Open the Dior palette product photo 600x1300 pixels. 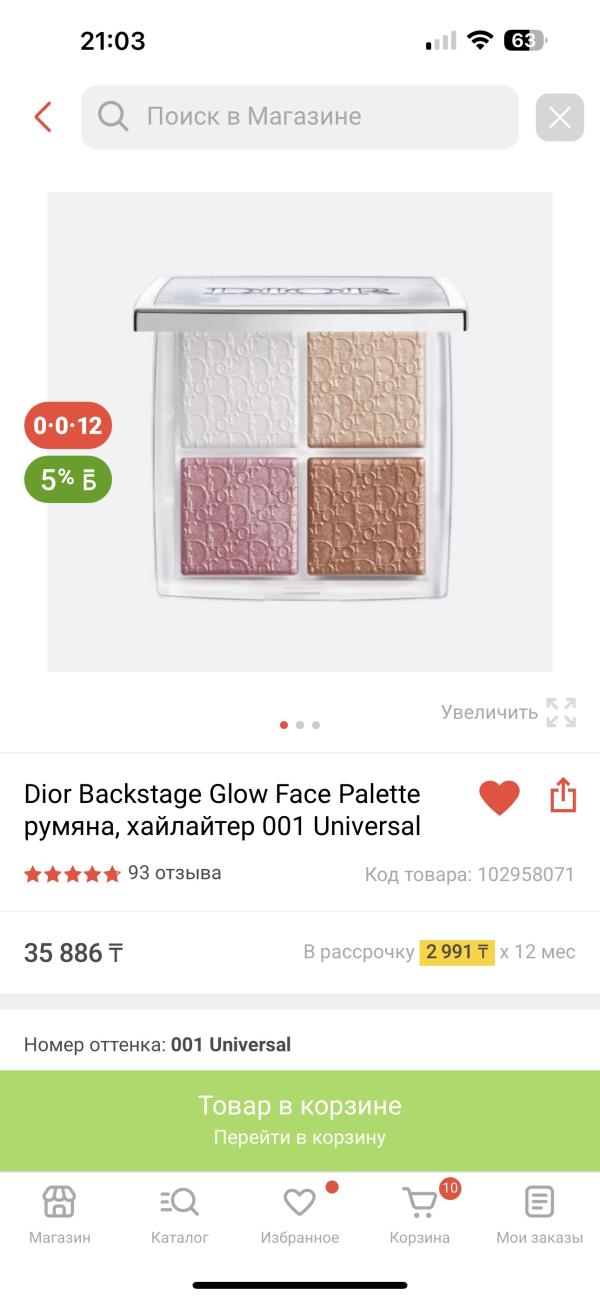(x=300, y=430)
